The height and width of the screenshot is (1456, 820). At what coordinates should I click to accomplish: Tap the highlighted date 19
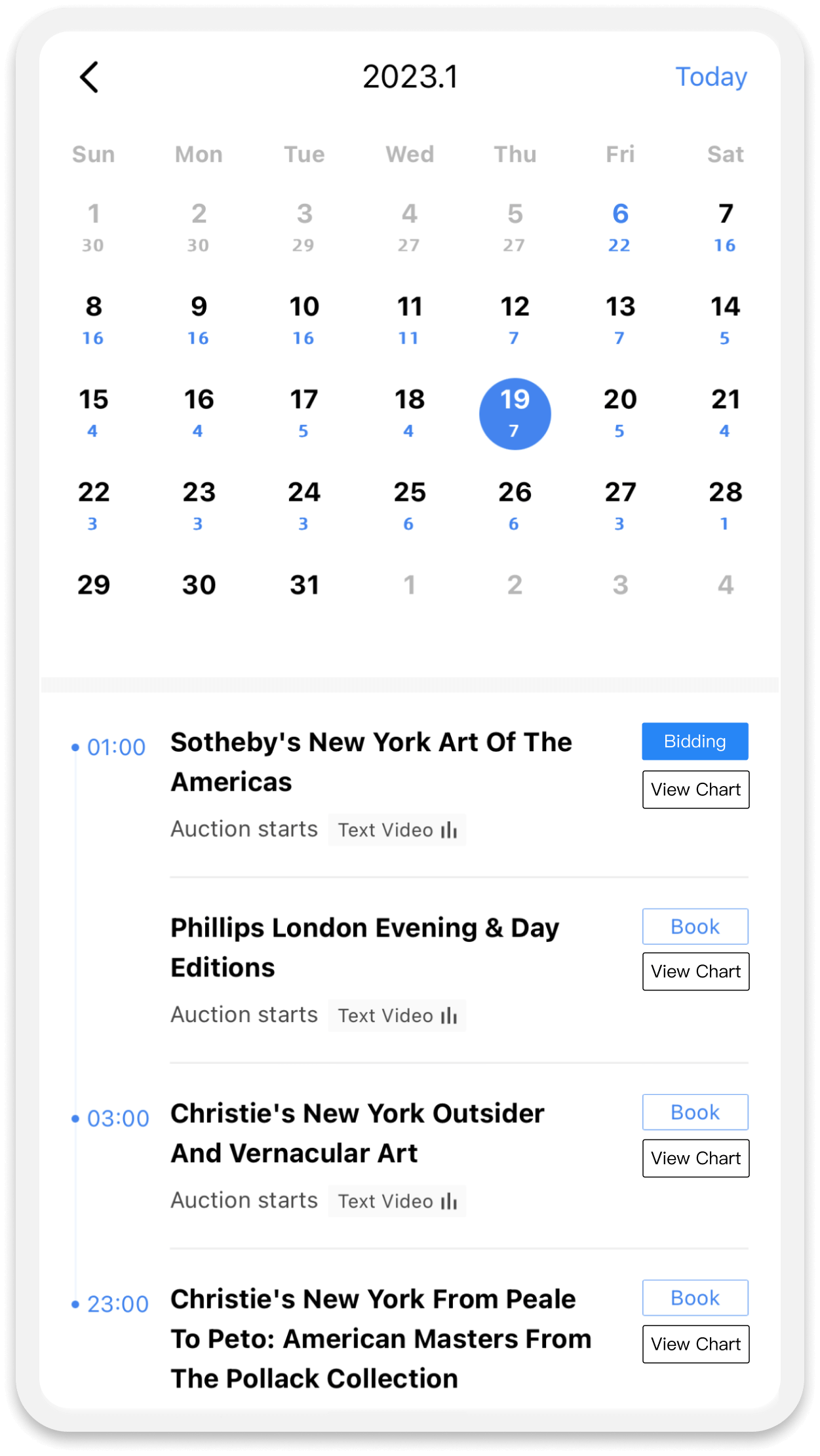515,414
